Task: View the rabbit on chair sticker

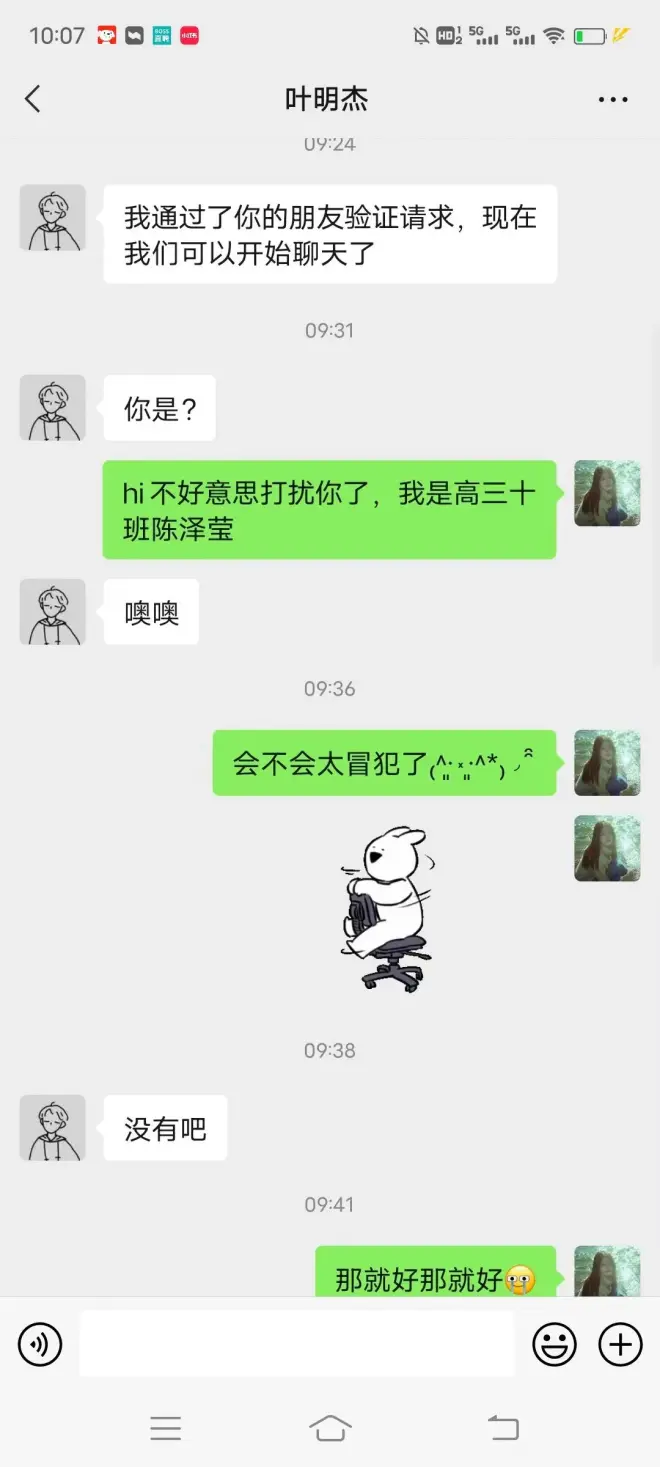Action: tap(388, 909)
